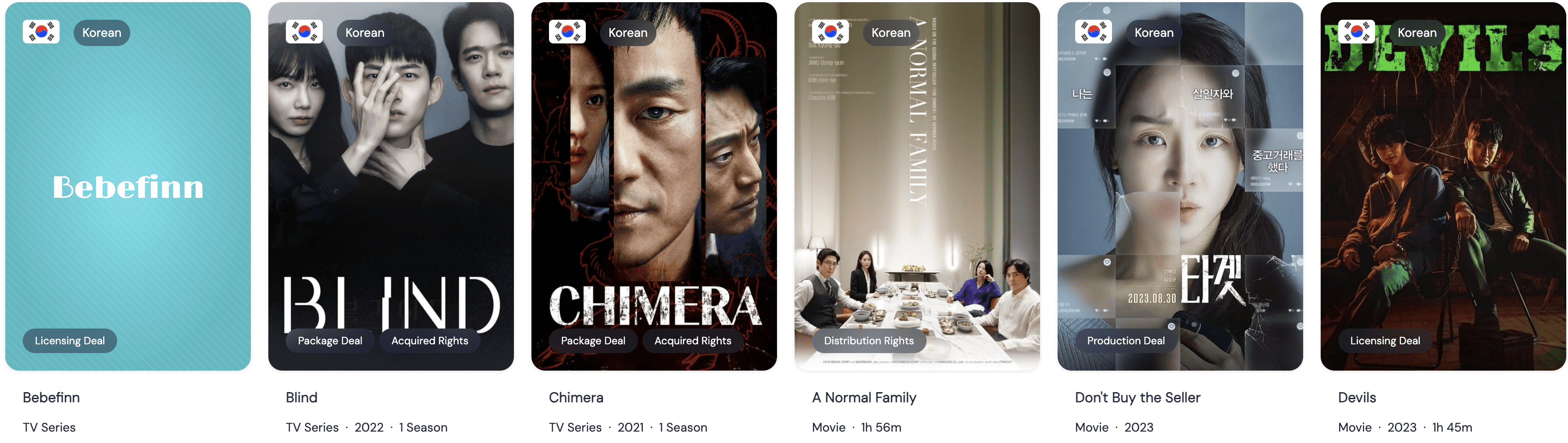View A Normal Family movie card

click(917, 186)
